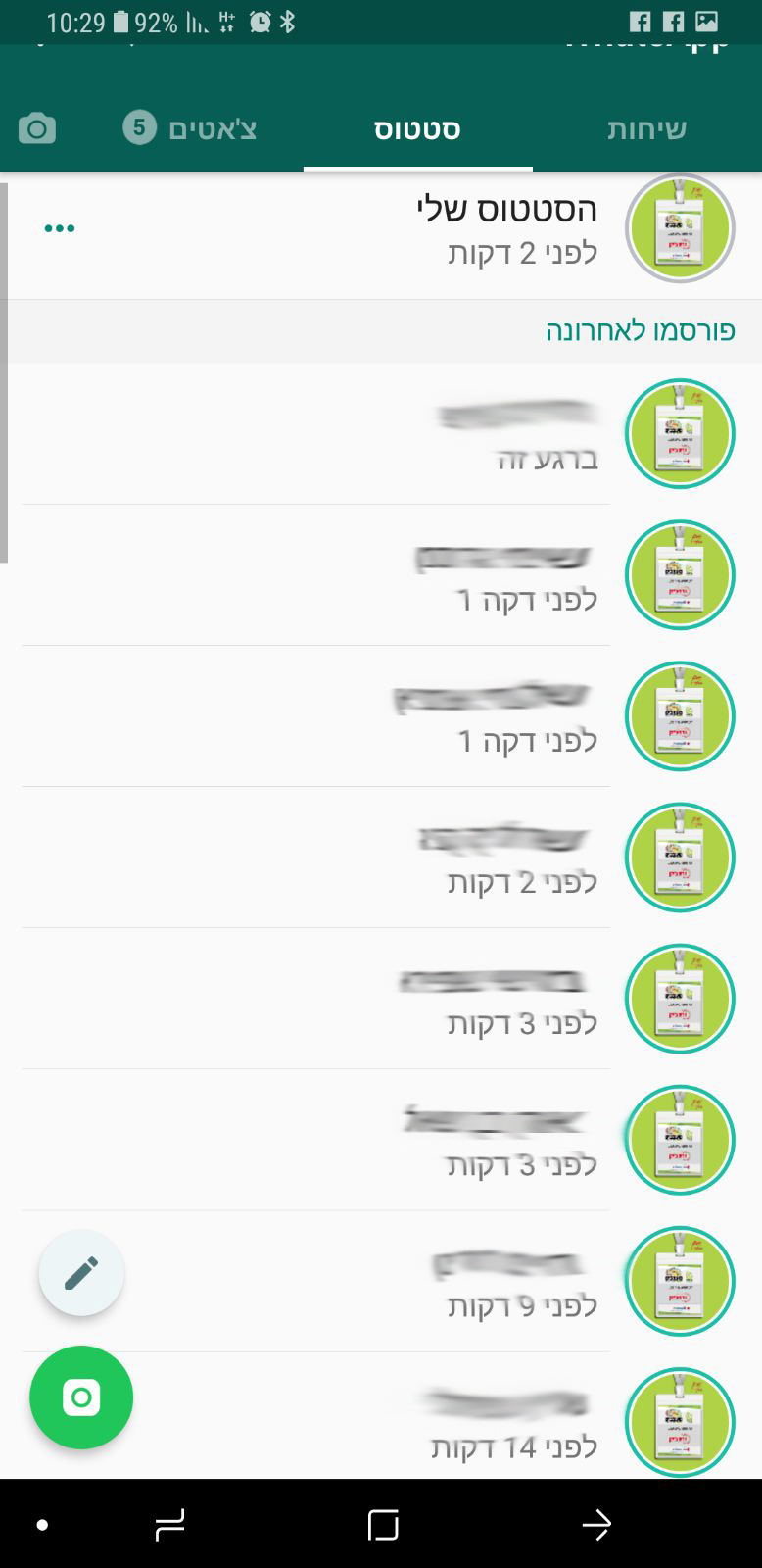View the status posted לפני 9 דקות
This screenshot has width=762, height=1568.
click(392, 1280)
